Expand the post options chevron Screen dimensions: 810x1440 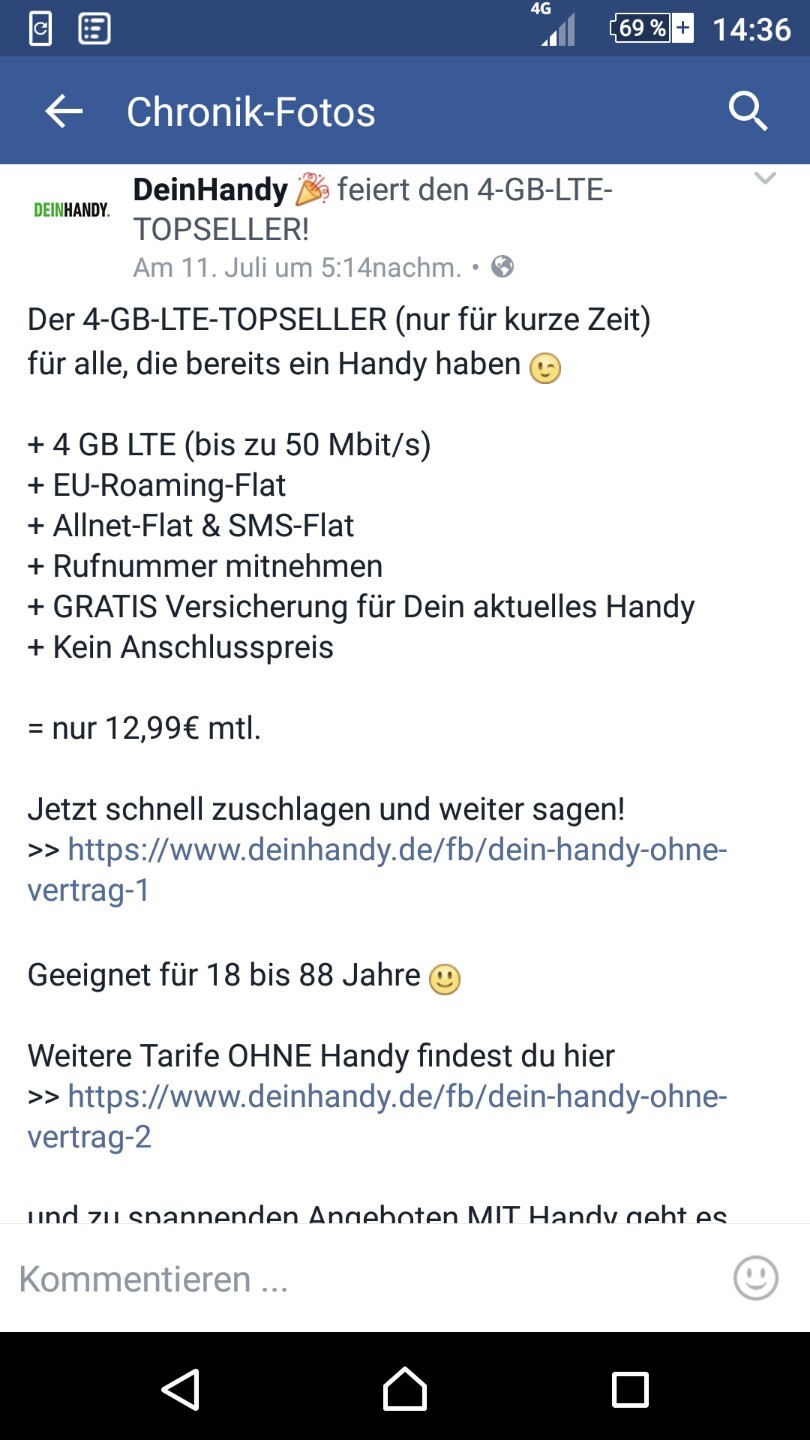(x=765, y=179)
